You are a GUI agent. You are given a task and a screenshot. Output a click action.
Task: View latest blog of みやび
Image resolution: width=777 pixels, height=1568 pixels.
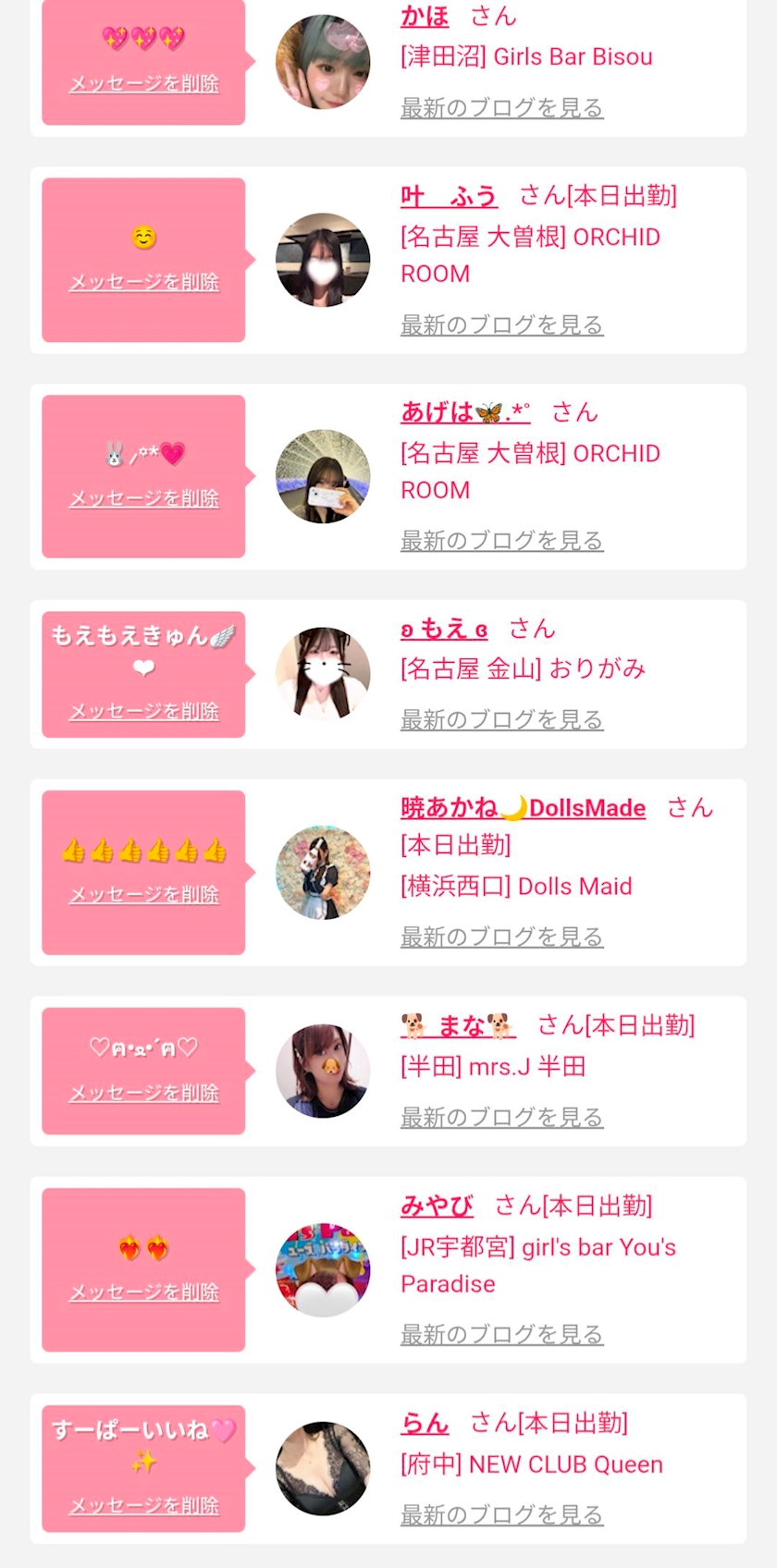tap(501, 1334)
